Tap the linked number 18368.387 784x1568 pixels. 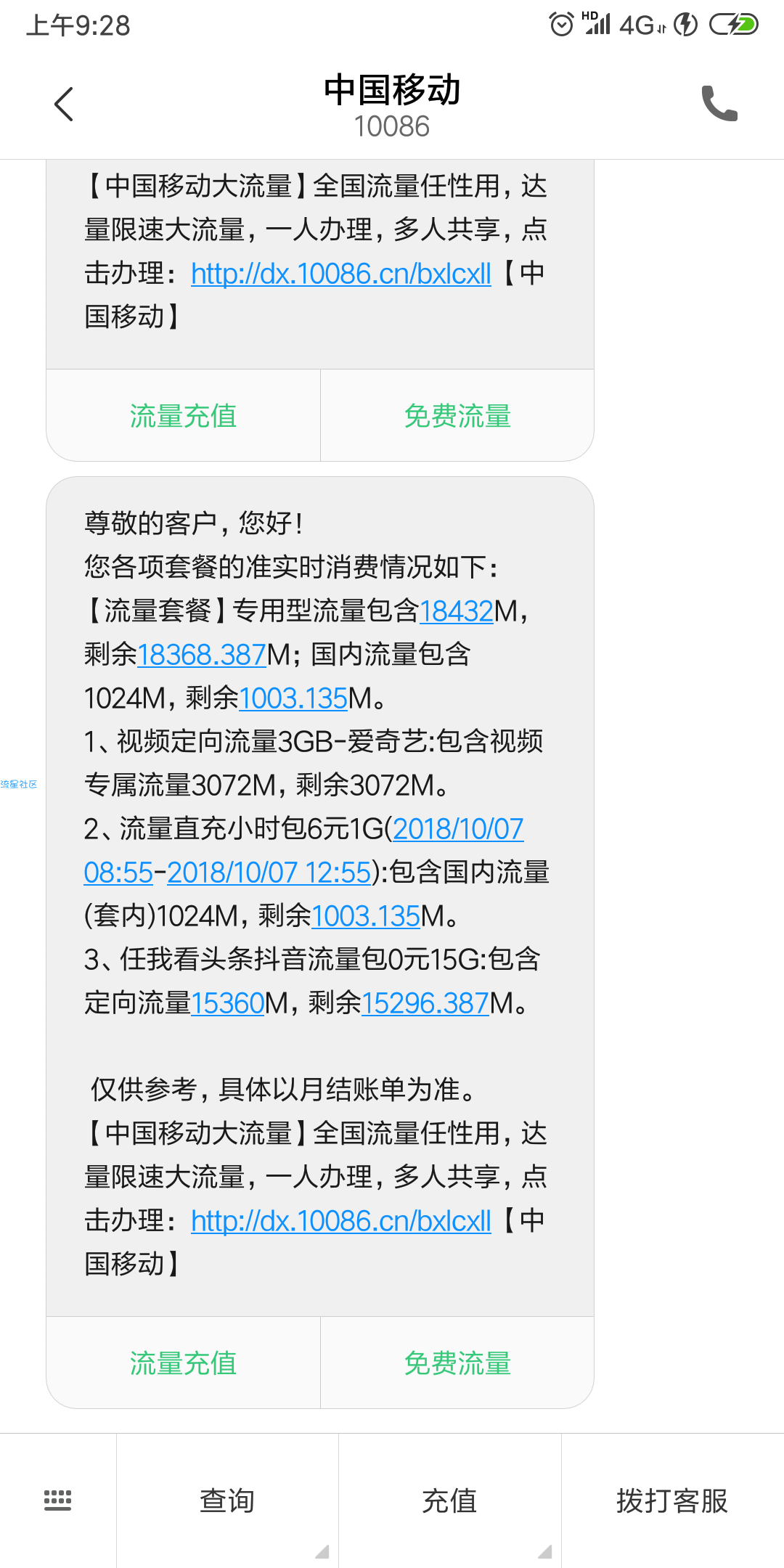click(x=202, y=655)
